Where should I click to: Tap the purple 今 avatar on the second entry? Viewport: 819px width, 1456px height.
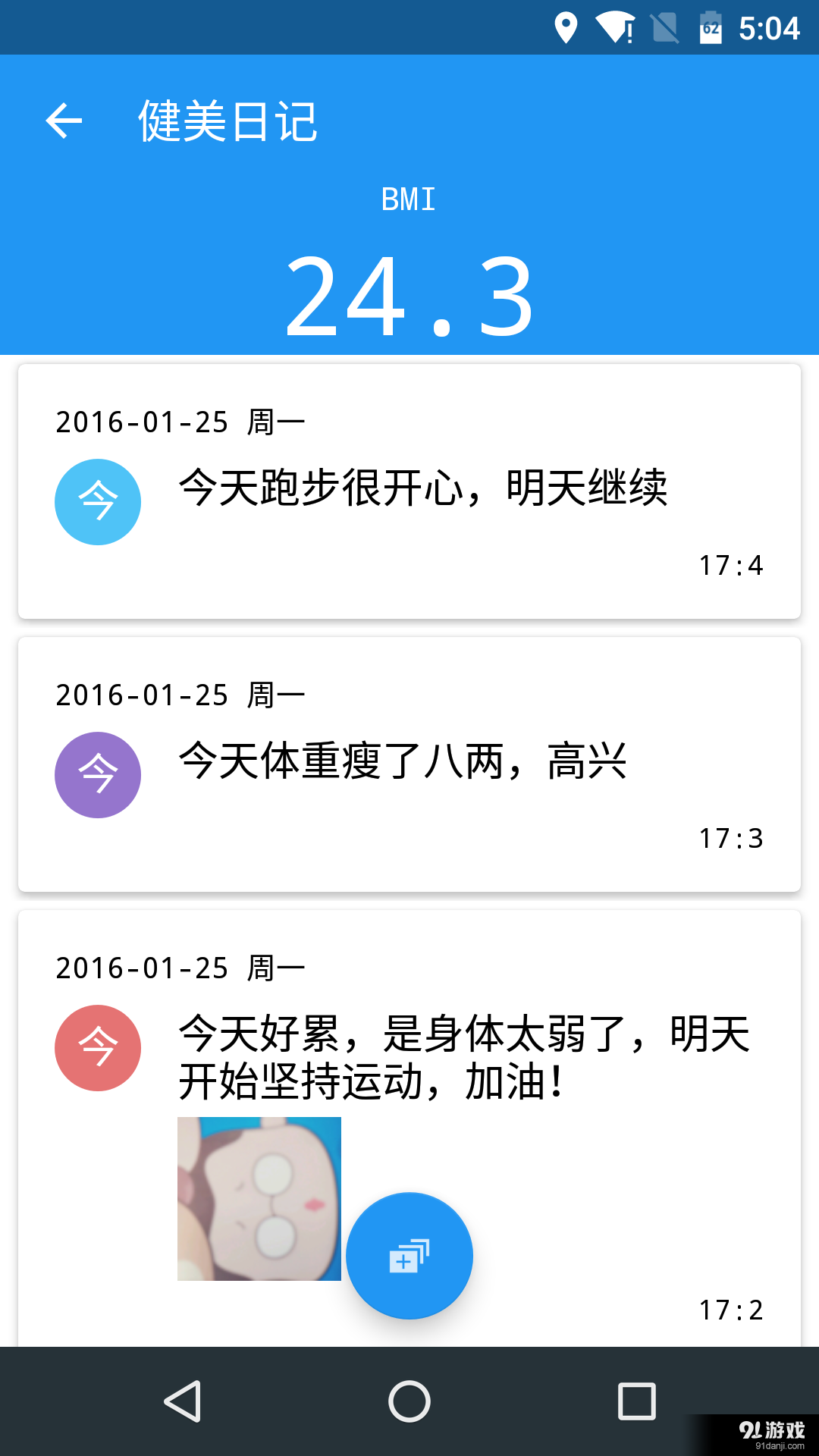[98, 774]
